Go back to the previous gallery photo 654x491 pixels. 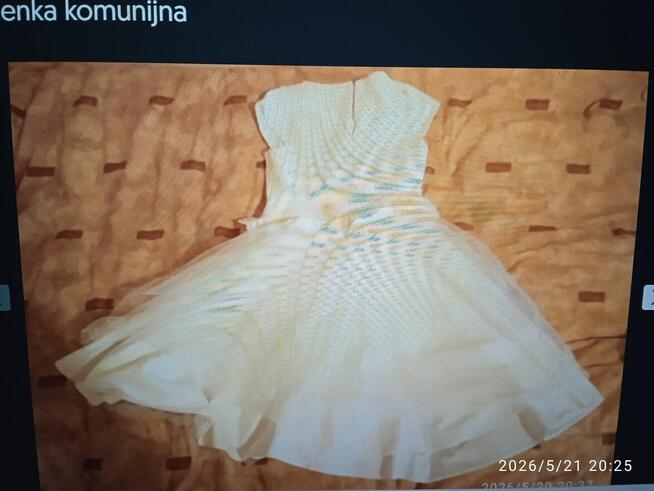coord(5,297)
